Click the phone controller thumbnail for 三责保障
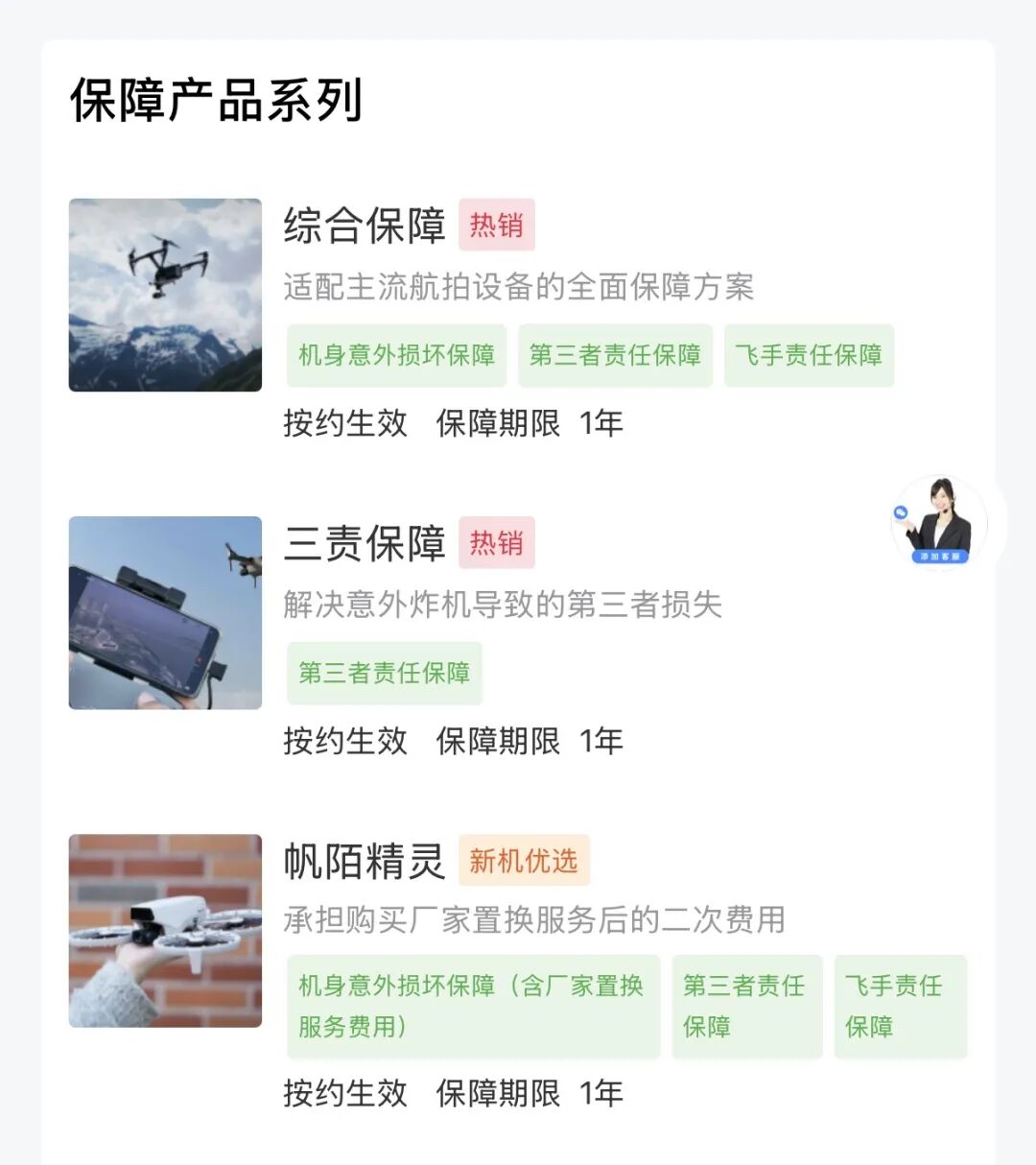The image size is (1036, 1165). tap(164, 612)
